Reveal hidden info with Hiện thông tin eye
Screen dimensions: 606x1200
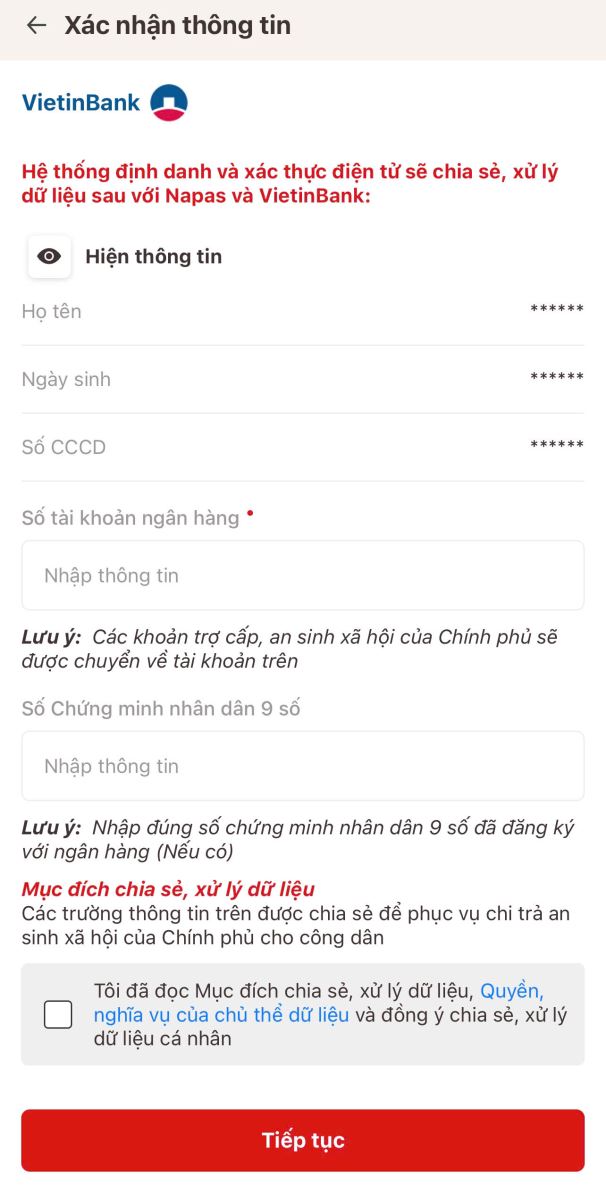(49, 257)
